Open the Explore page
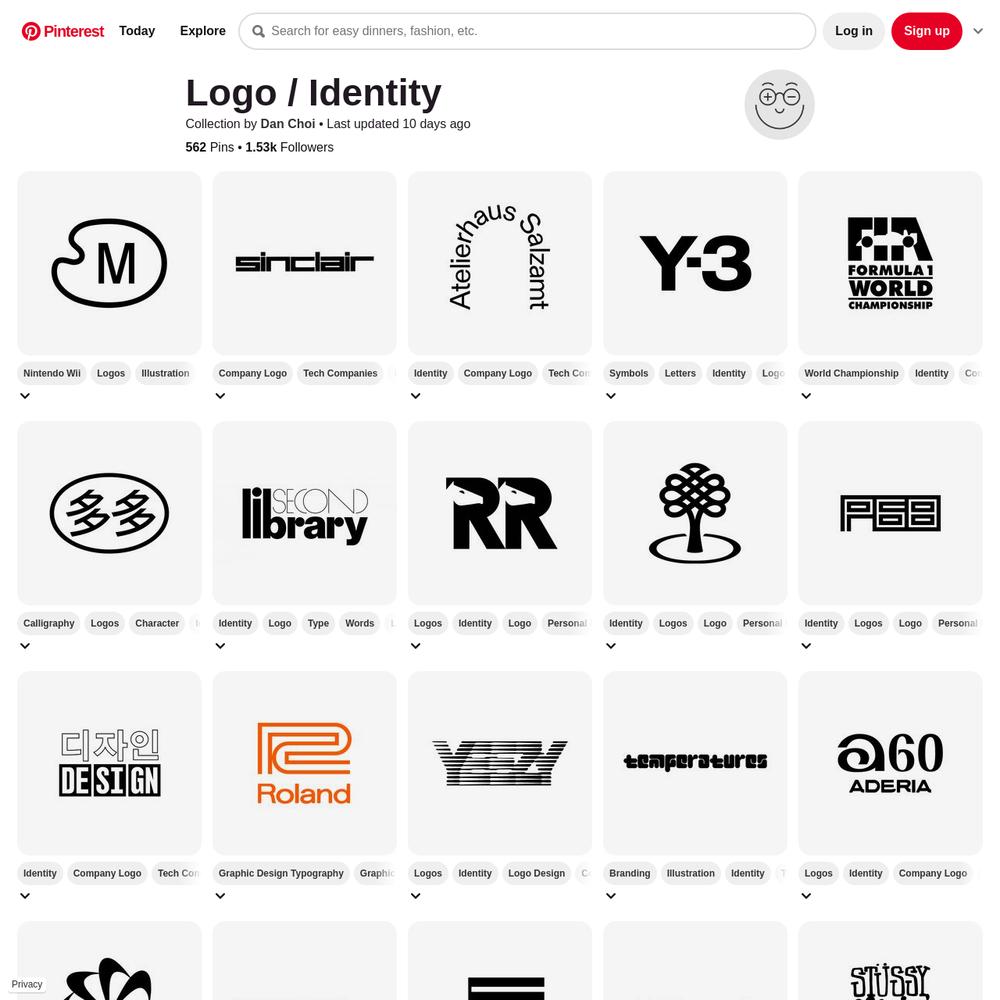 click(202, 31)
